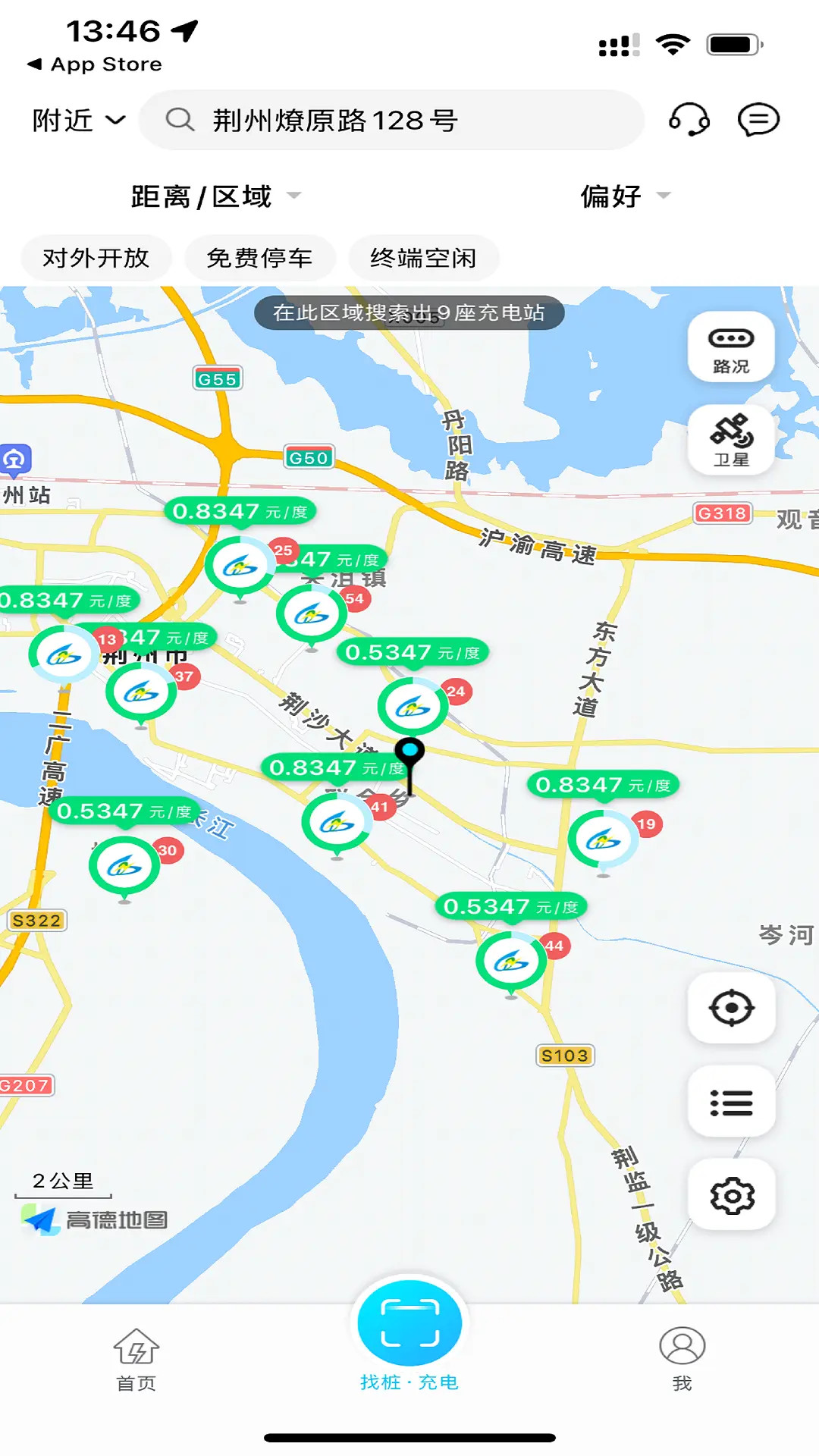Recenter map on my location

[x=731, y=1008]
